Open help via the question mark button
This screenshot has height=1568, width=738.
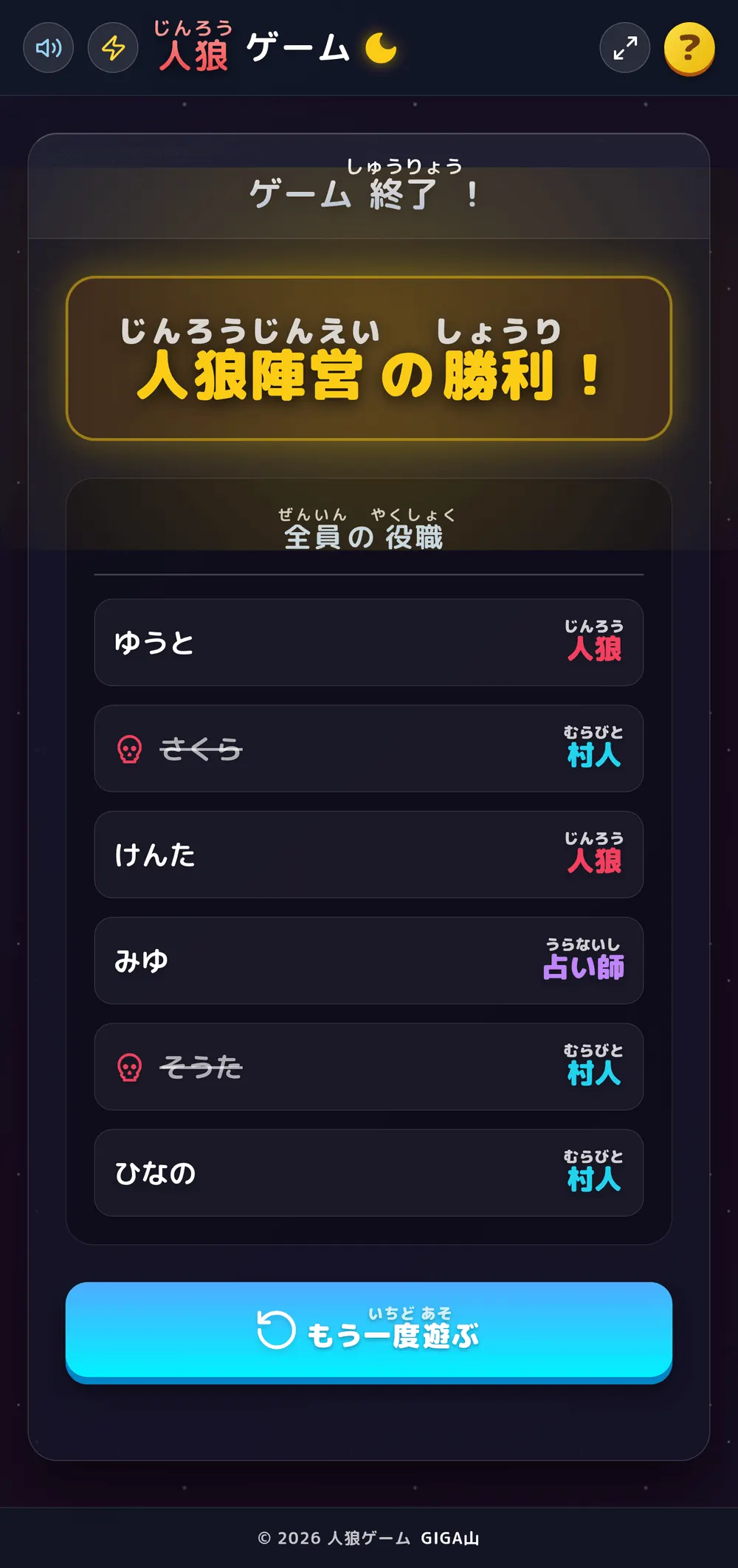[x=689, y=49]
